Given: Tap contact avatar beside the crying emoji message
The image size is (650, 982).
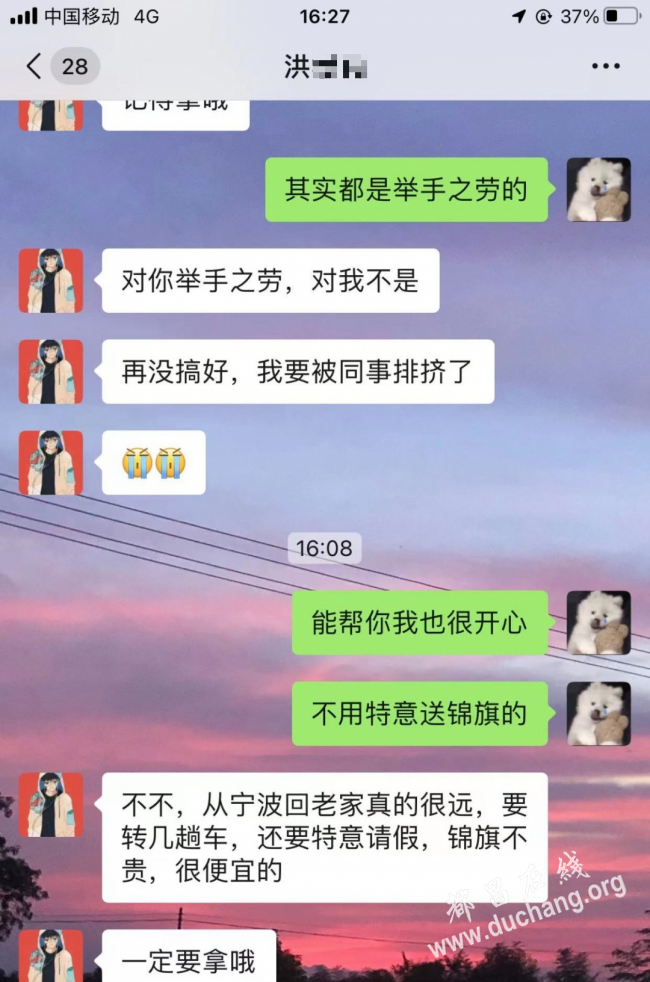Looking at the screenshot, I should pos(51,463).
